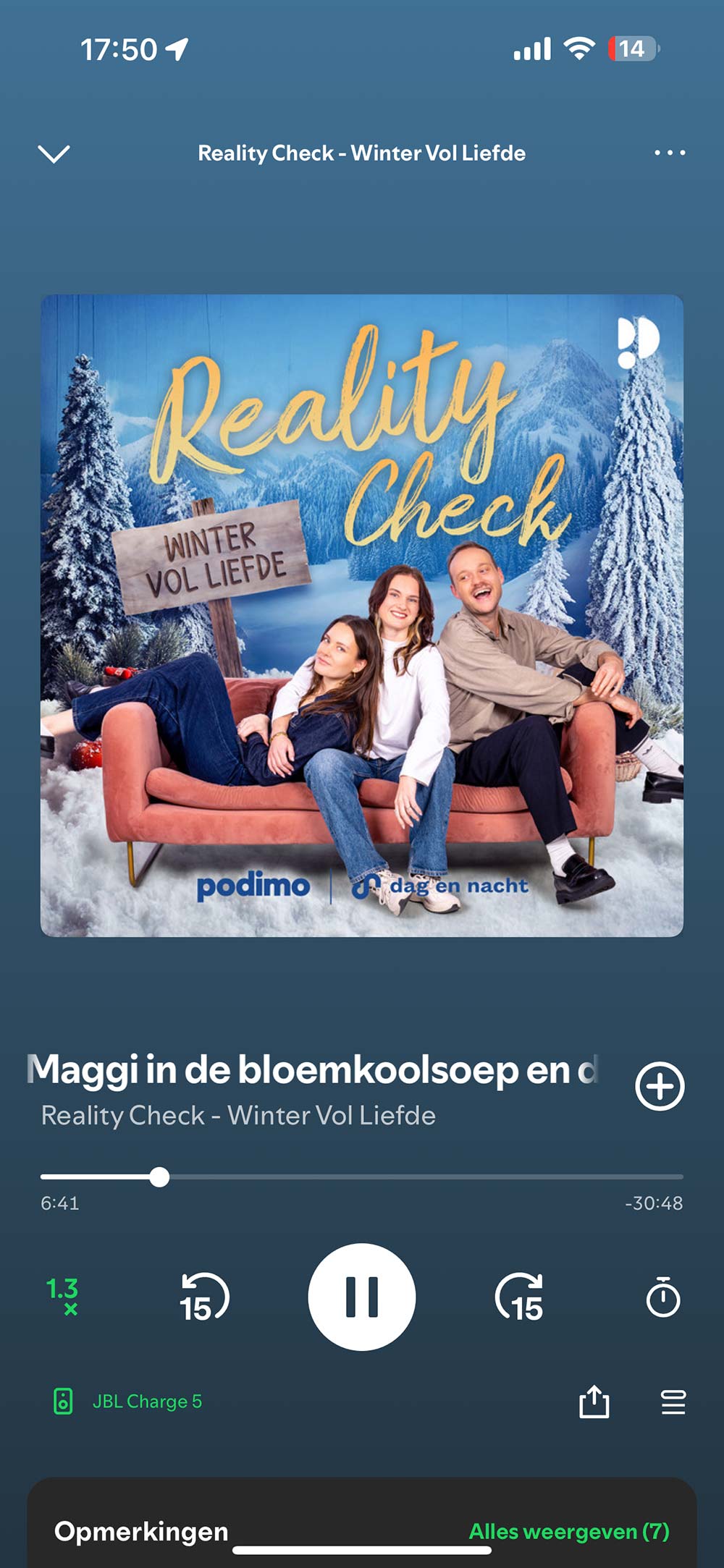This screenshot has height=1568, width=724.
Task: Pause the podcast episode
Action: coord(362,1297)
